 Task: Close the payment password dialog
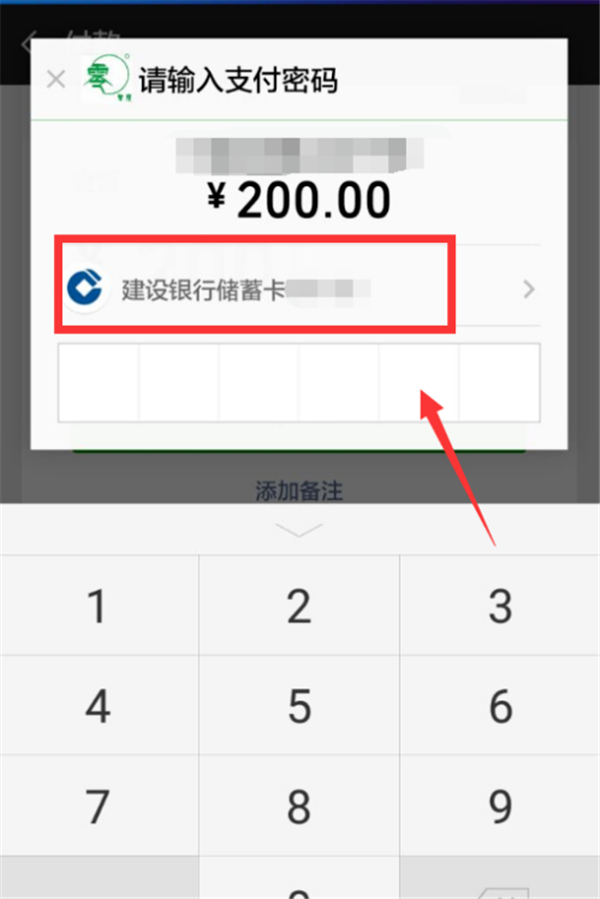pyautogui.click(x=56, y=80)
